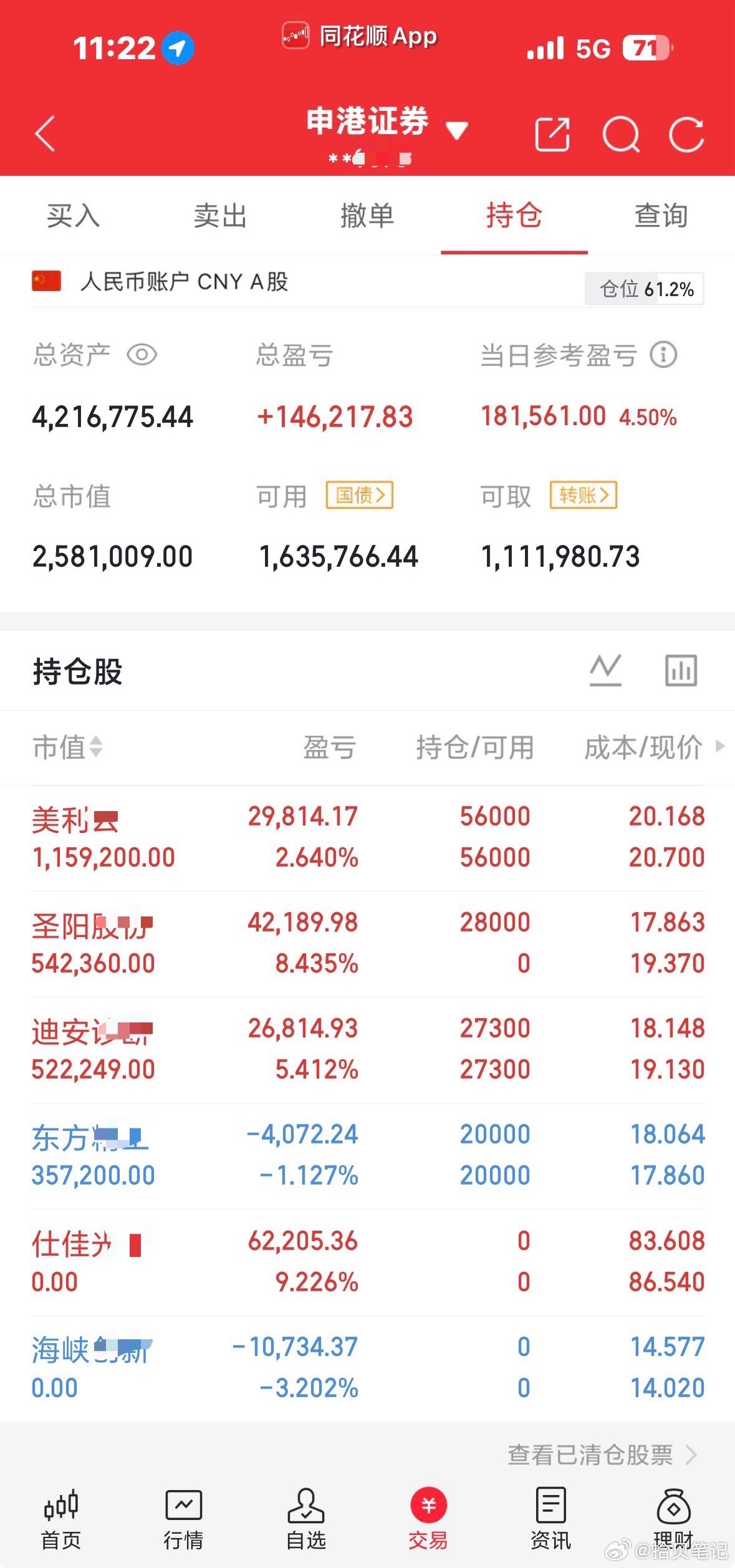This screenshot has width=735, height=1568.
Task: Switch to the 买入 tab
Action: 74,216
